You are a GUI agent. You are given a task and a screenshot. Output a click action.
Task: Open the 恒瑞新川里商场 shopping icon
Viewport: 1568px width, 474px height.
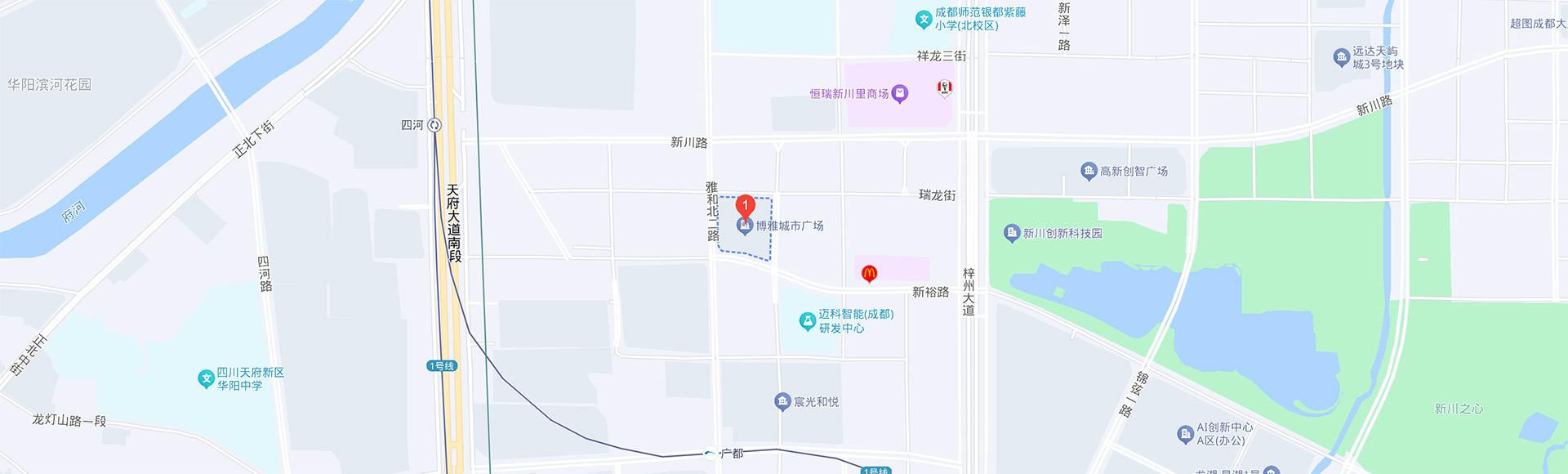click(899, 94)
